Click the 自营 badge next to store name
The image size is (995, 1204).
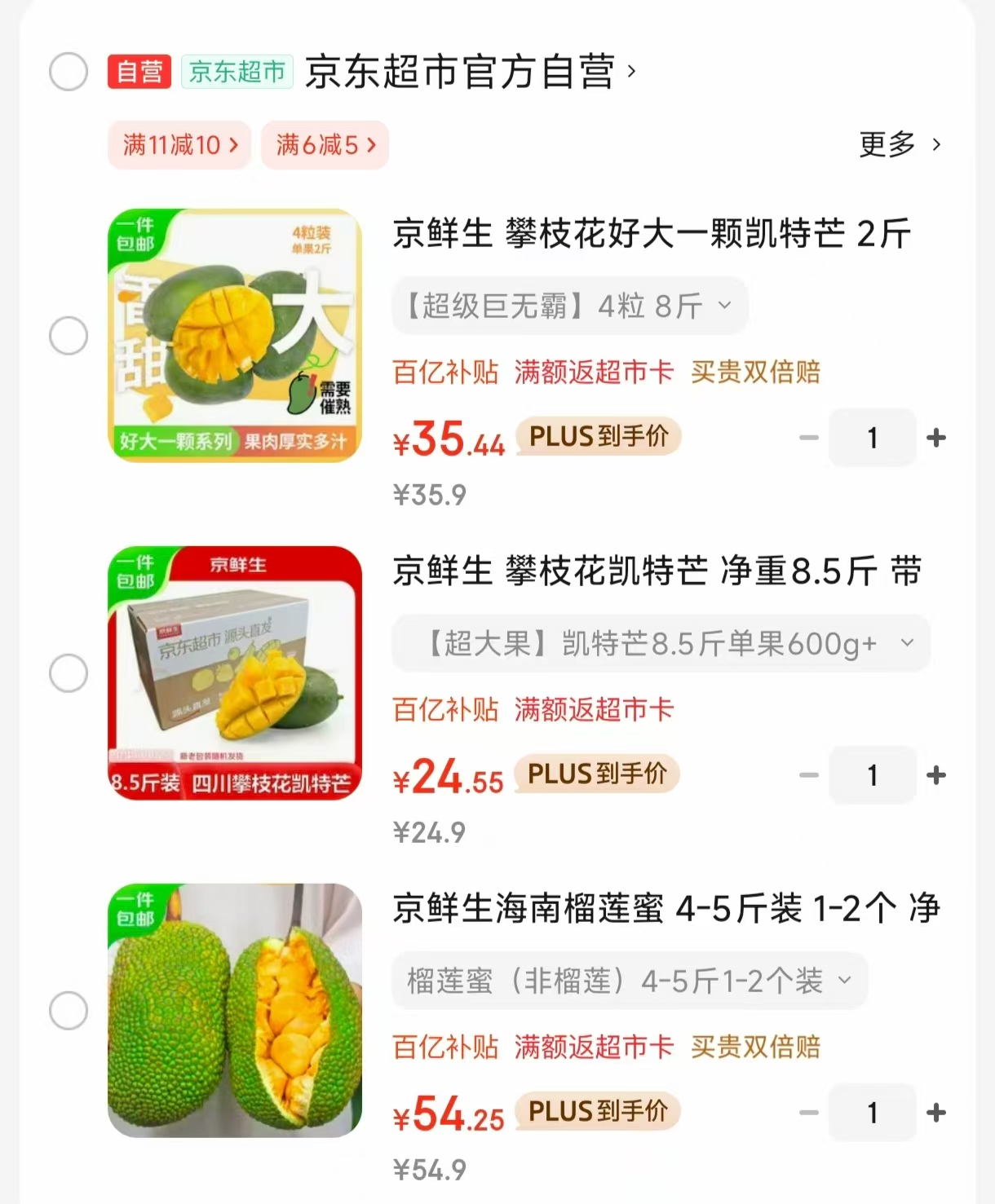tap(138, 72)
